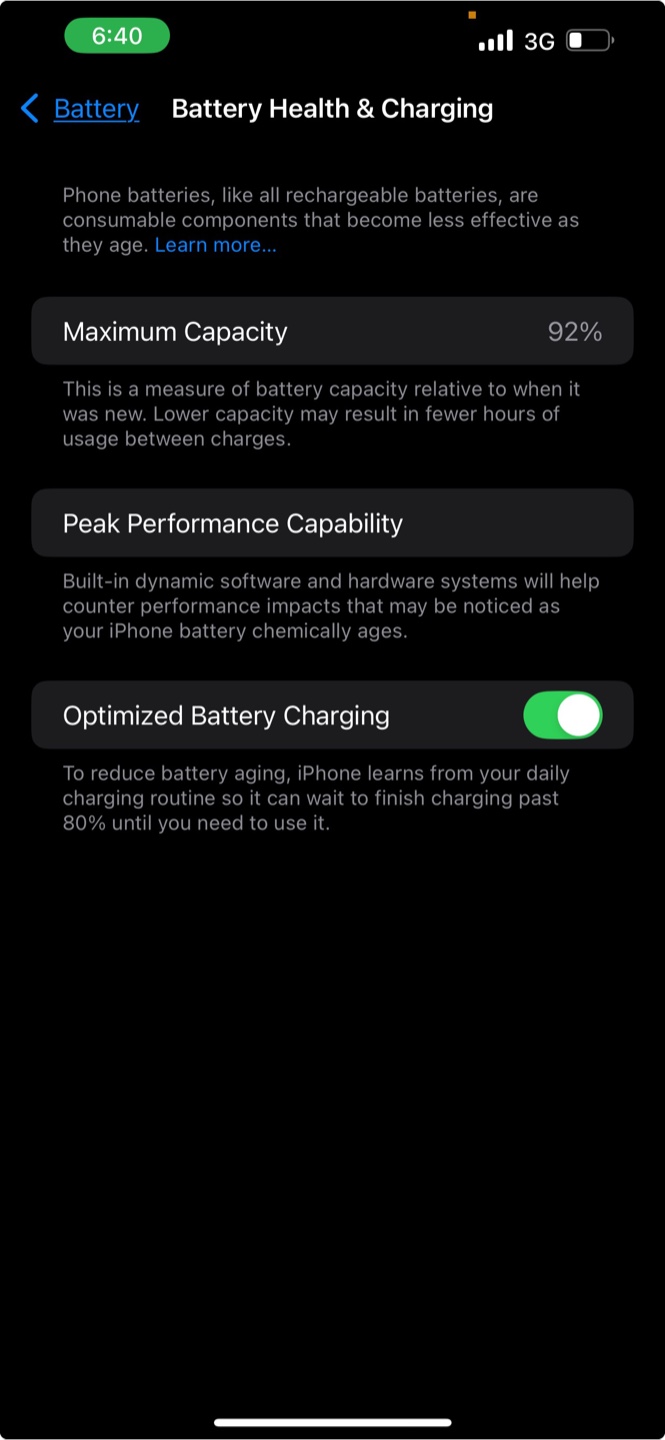Turn off Optimized Battery Charging
The height and width of the screenshot is (1440, 665).
[563, 715]
